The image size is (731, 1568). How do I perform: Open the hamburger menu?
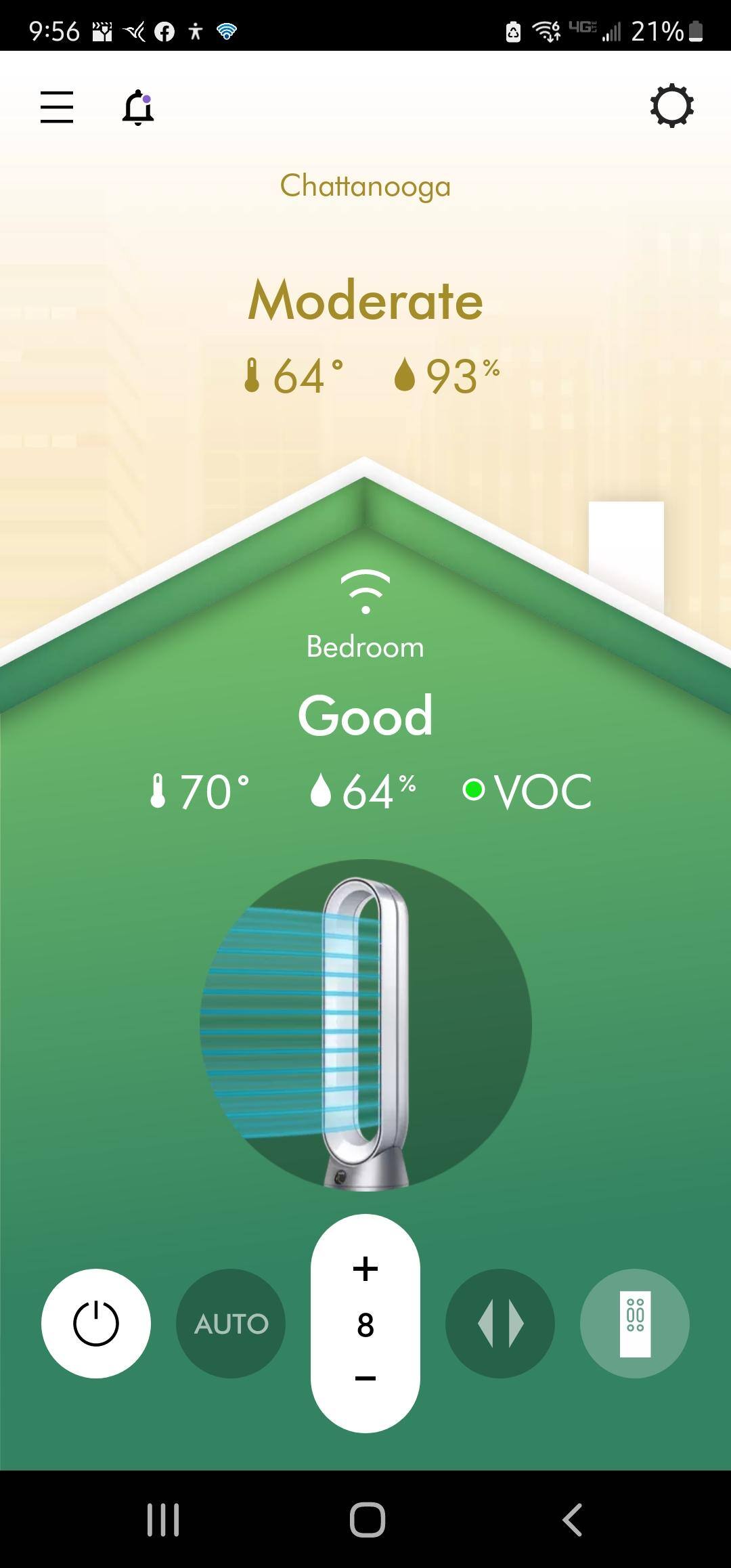coord(57,107)
